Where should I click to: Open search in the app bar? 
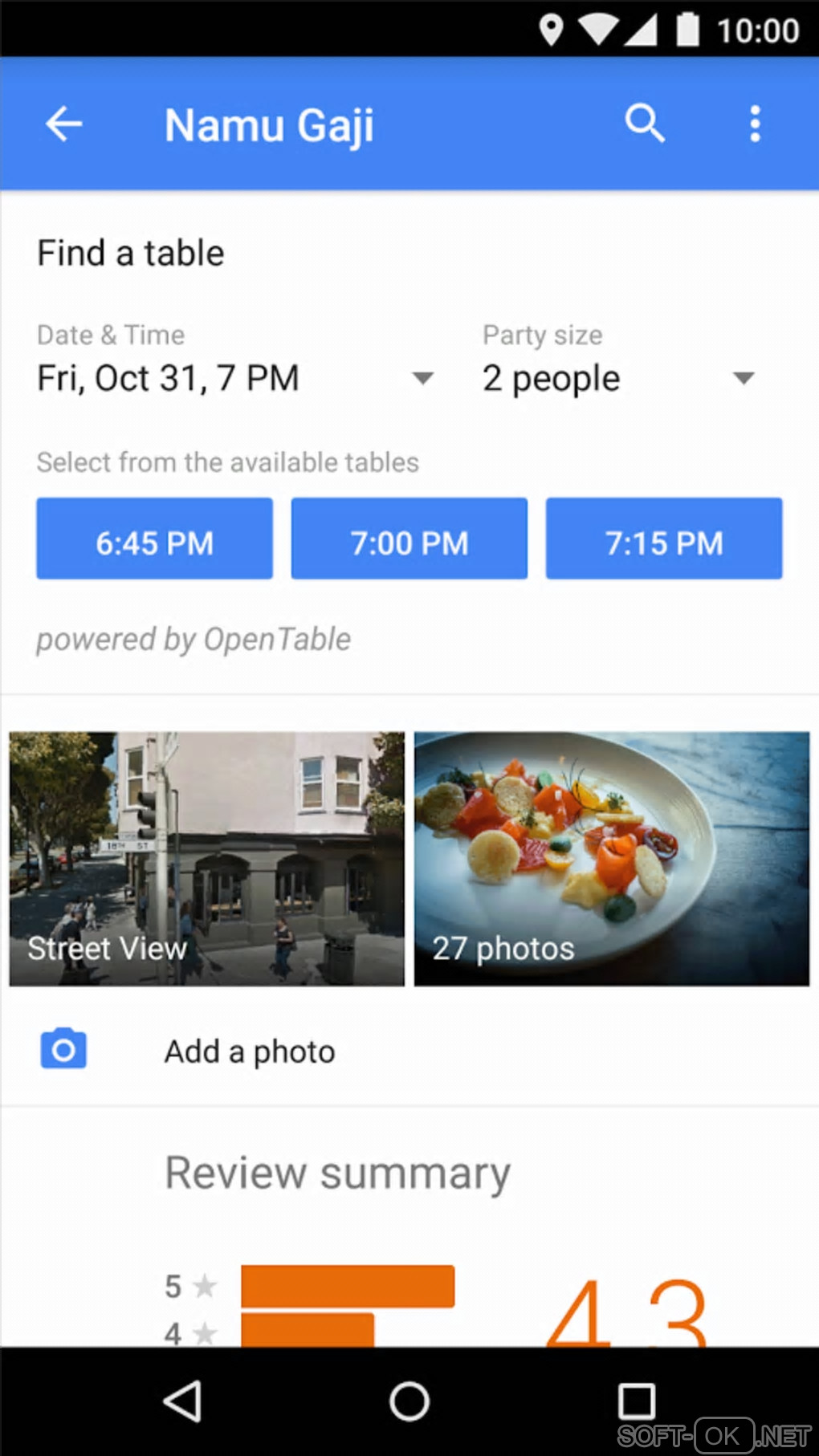645,124
